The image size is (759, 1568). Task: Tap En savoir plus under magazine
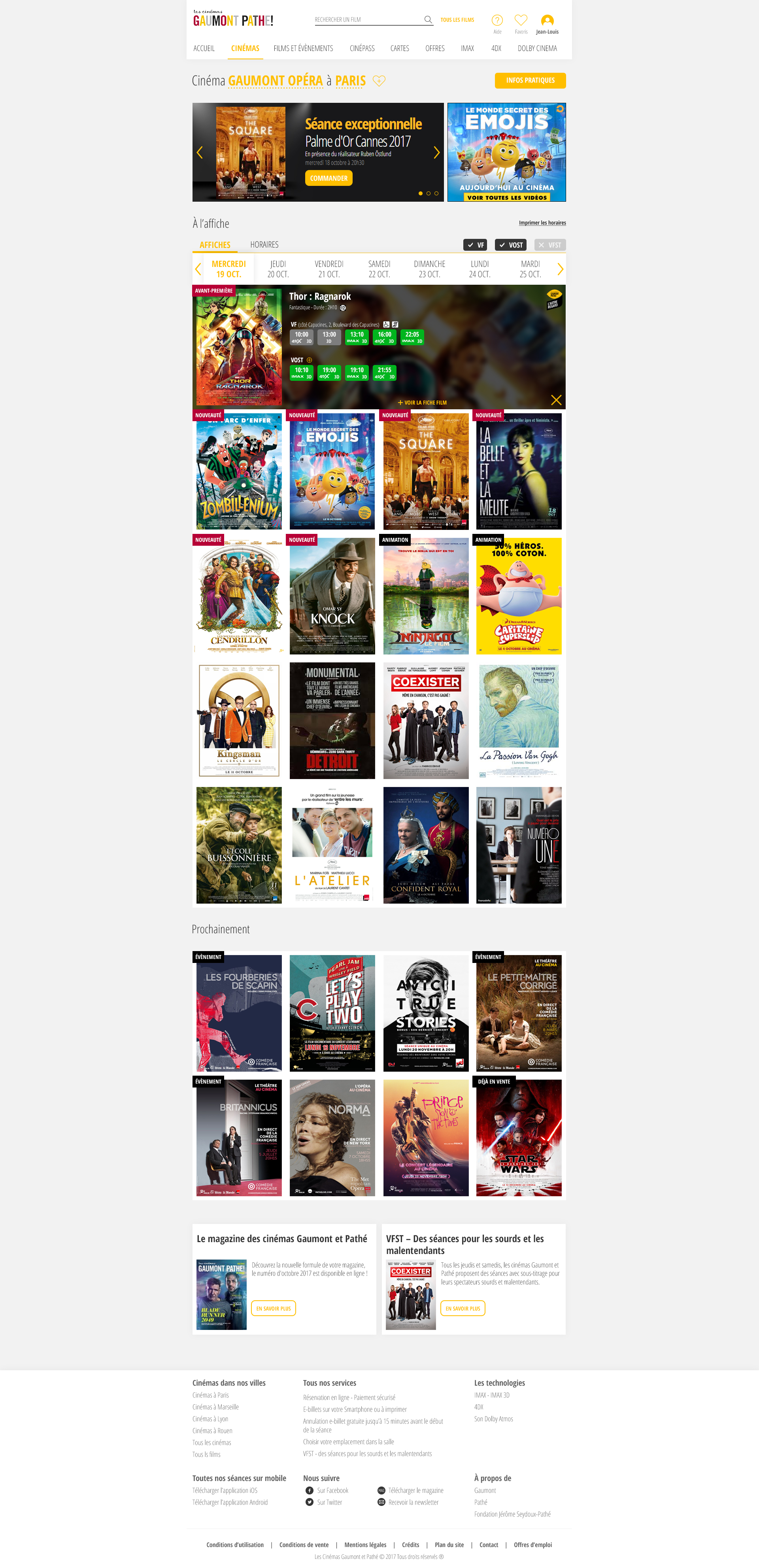(x=273, y=1308)
